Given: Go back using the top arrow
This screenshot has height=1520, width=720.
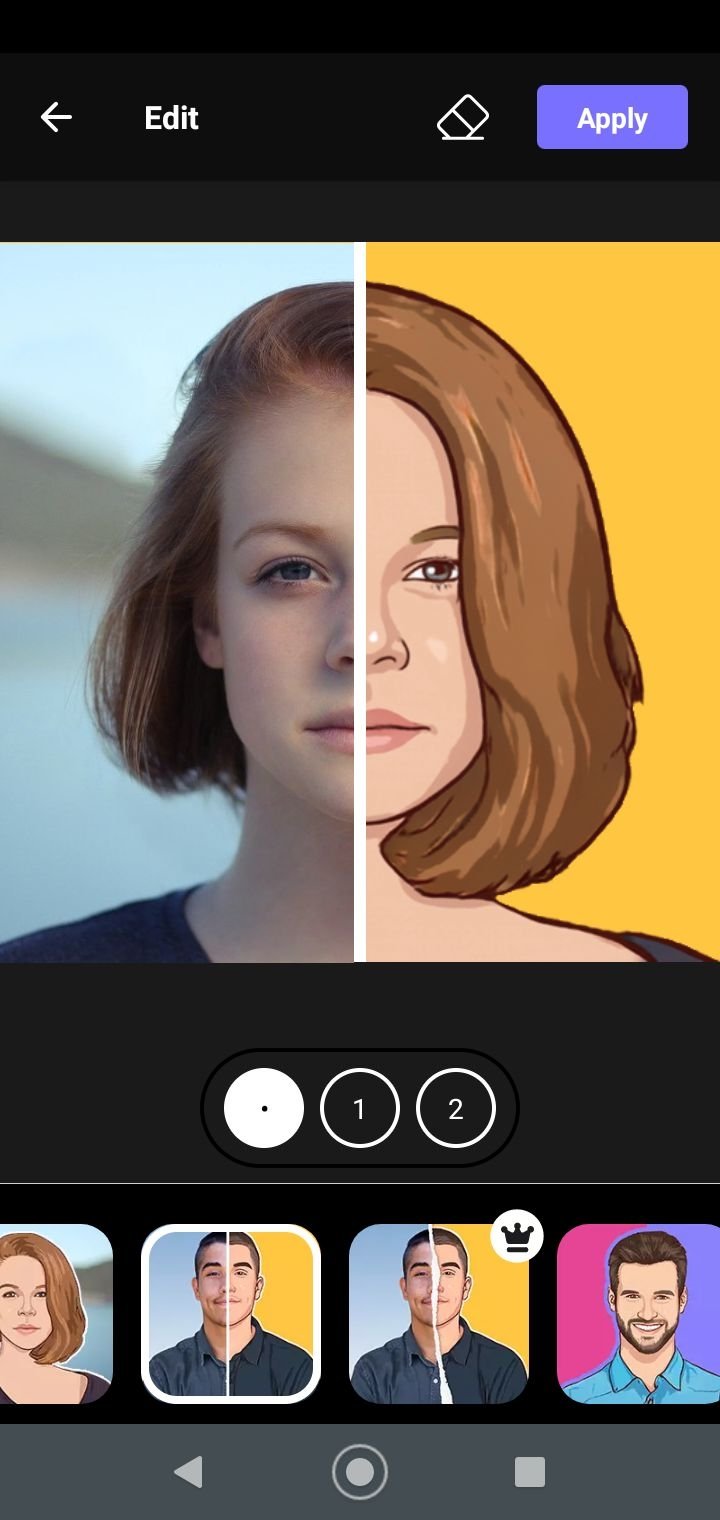Looking at the screenshot, I should pyautogui.click(x=56, y=118).
